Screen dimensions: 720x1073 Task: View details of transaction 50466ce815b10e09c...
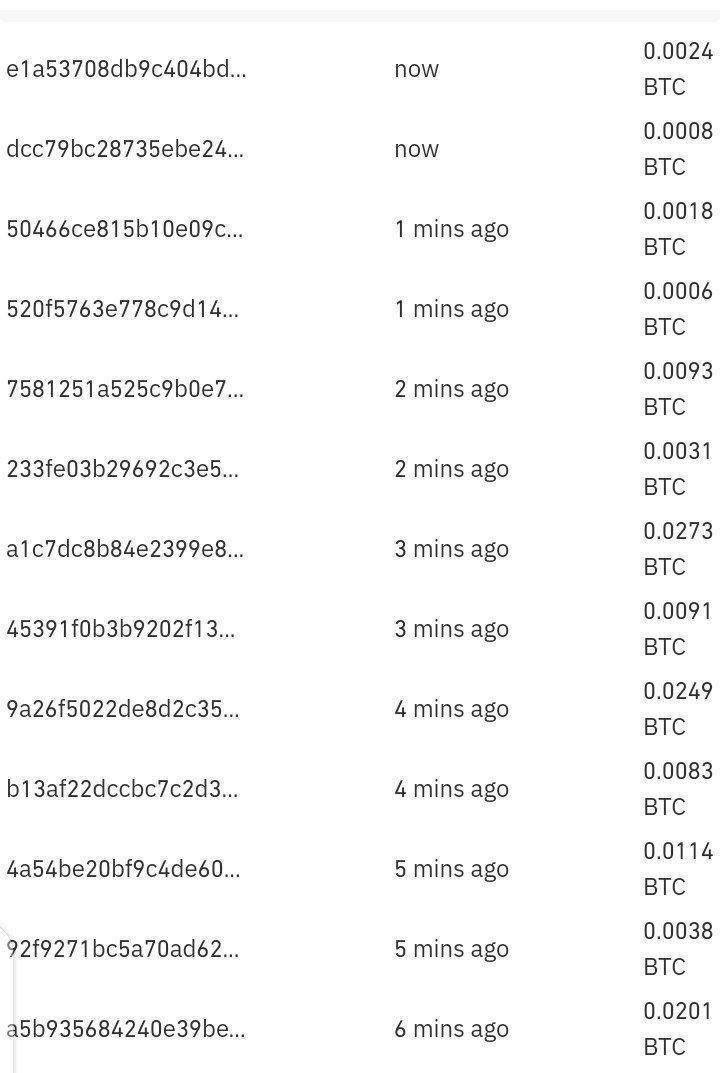coord(125,229)
